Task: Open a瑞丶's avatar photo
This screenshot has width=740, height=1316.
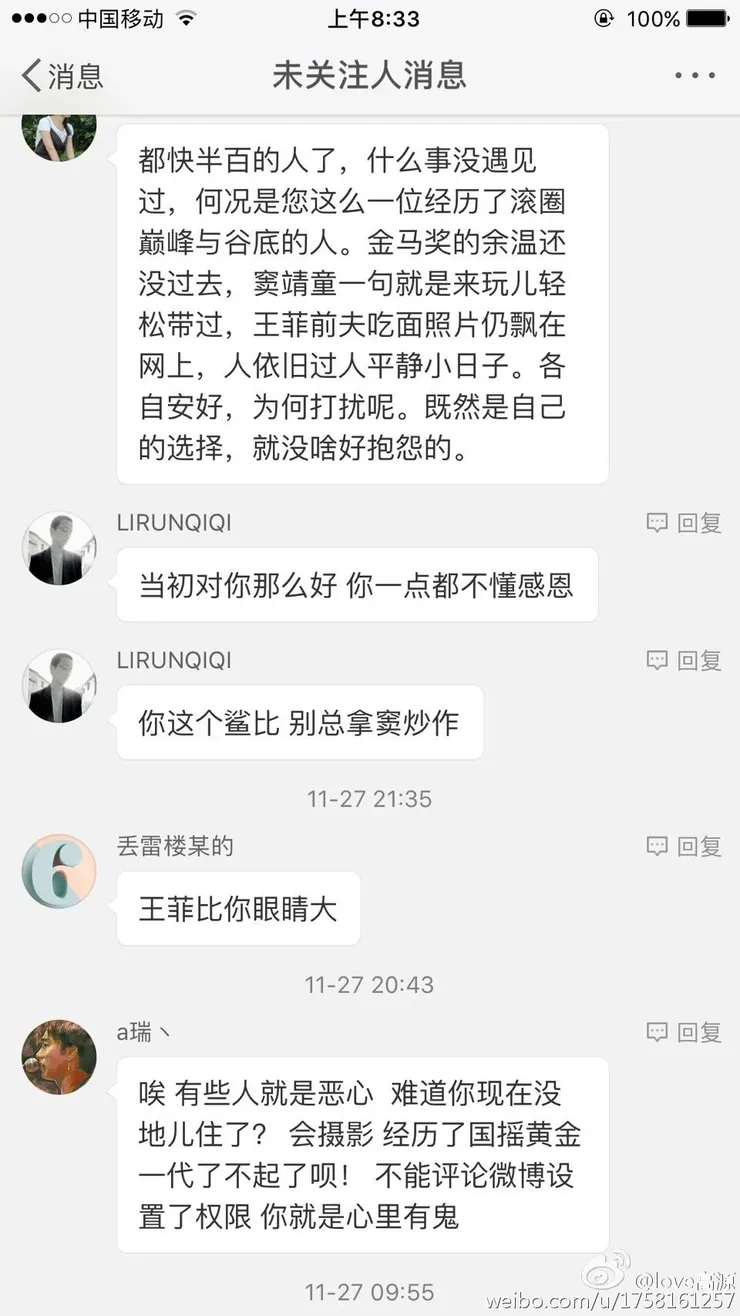Action: tap(58, 1057)
